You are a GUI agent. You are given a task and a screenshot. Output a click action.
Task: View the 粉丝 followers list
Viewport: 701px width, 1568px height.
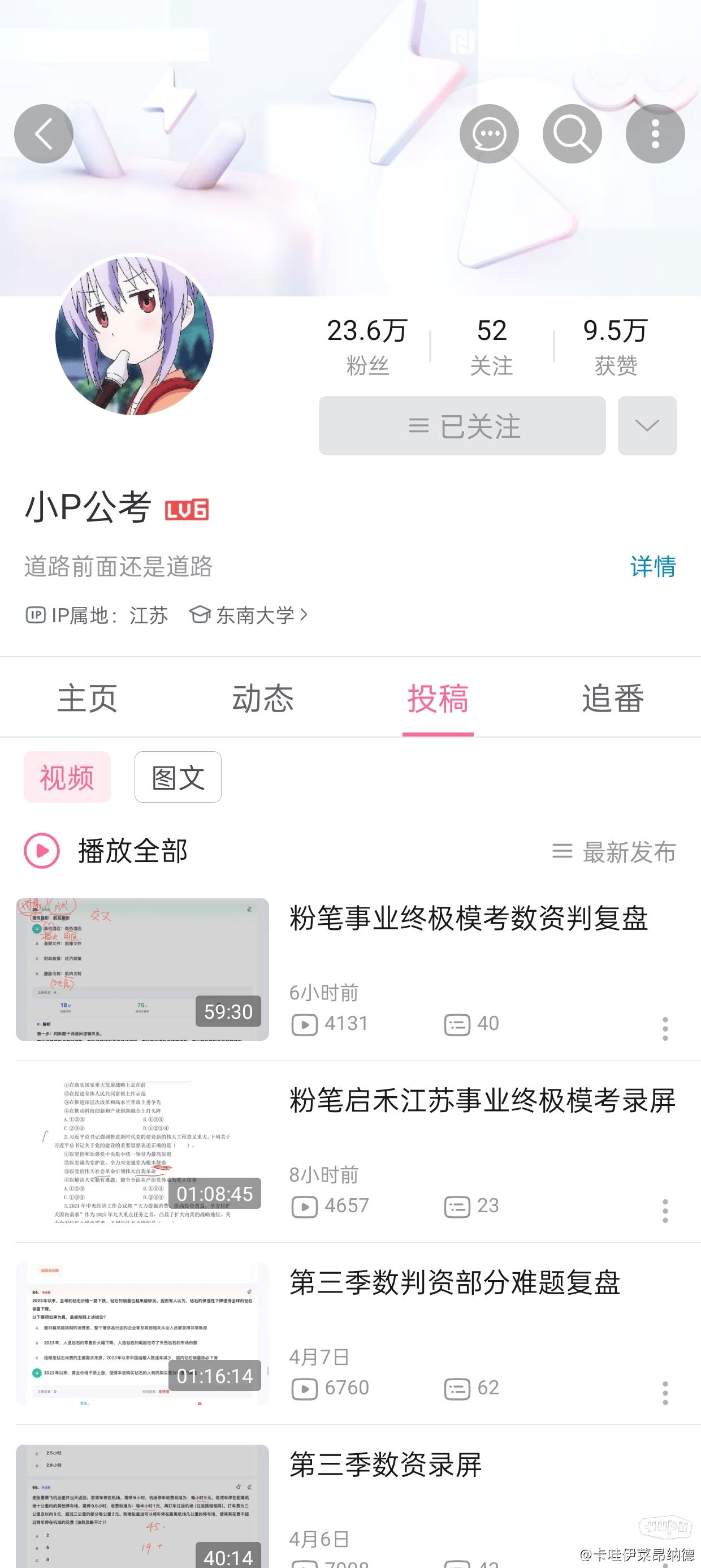[x=367, y=346]
